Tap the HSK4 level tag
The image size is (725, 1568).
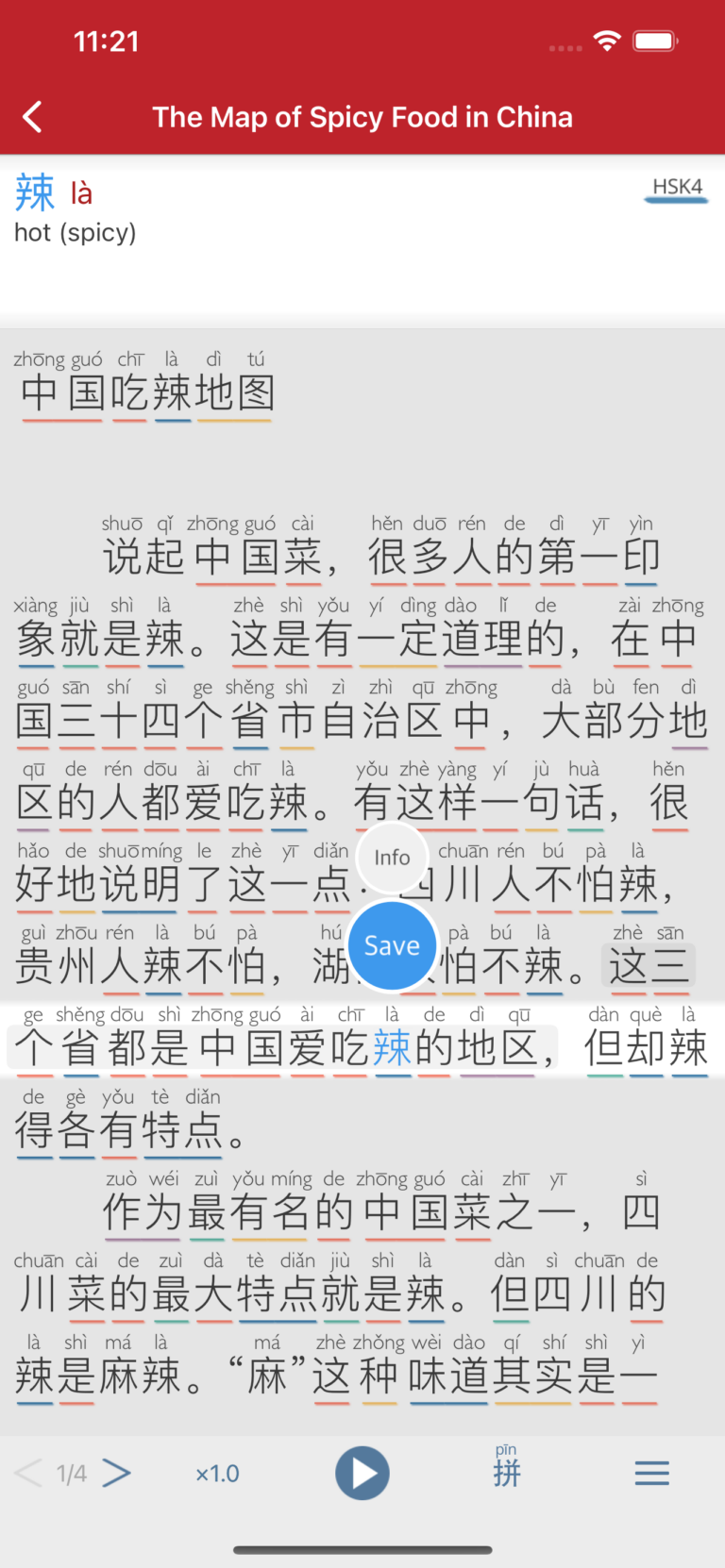click(678, 187)
